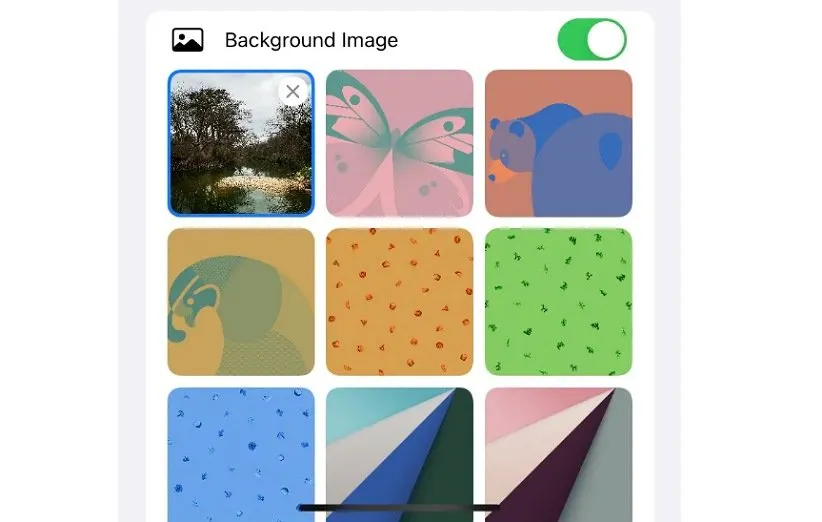Pick the blue bear background

(558, 143)
